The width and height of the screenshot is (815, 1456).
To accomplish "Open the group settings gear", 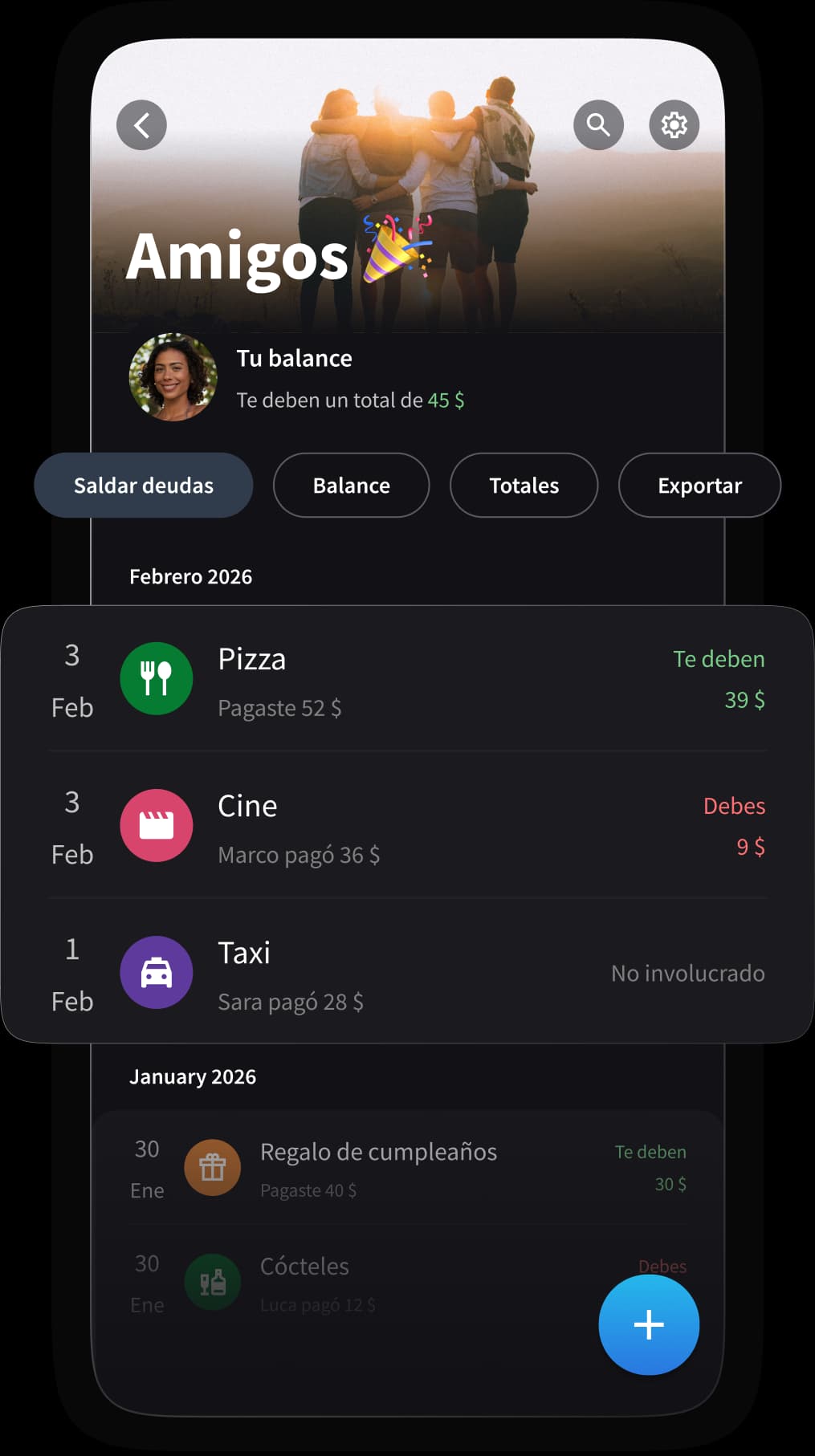I will point(674,124).
